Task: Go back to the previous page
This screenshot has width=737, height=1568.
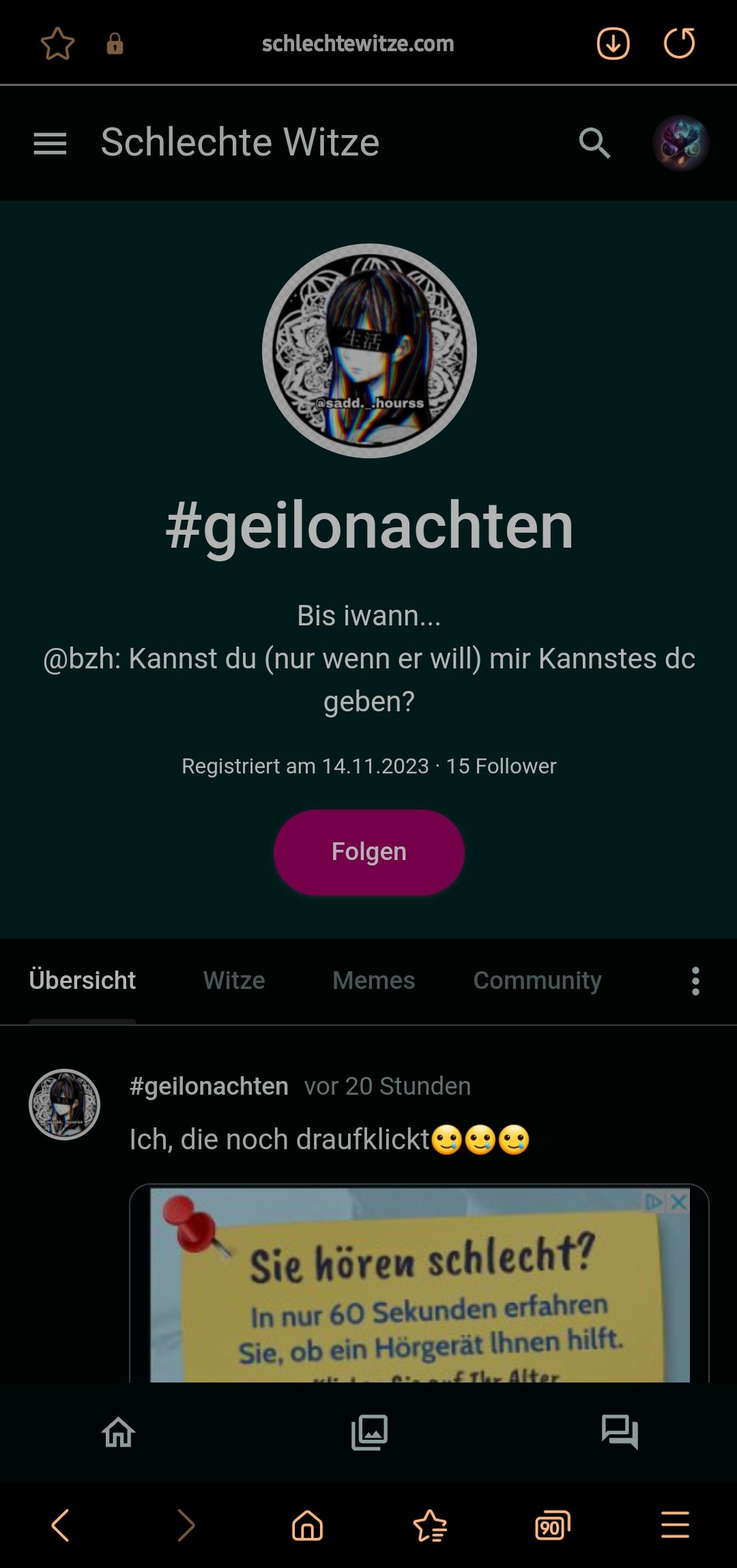Action: (61, 1525)
